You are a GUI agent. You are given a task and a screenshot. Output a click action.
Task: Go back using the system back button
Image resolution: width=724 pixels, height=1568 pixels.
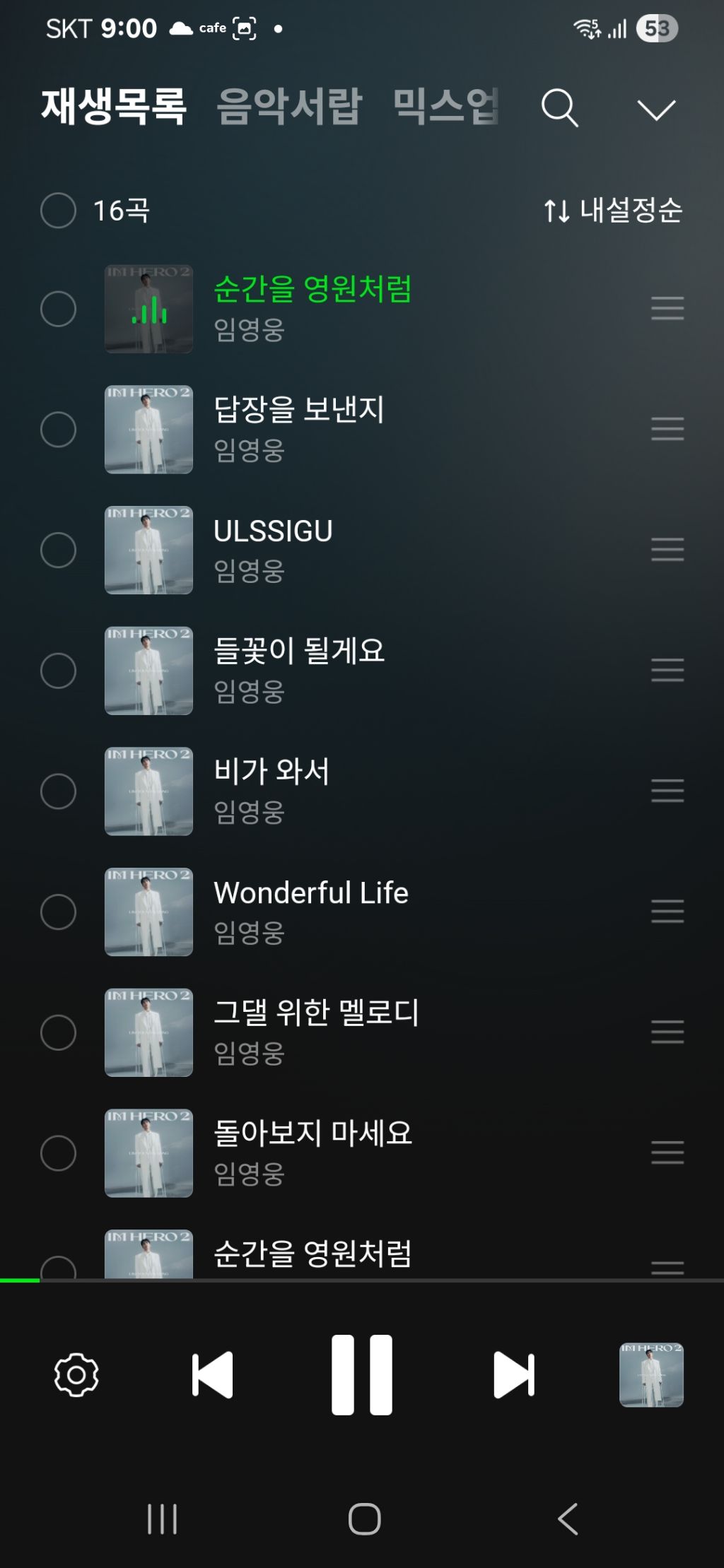click(568, 1519)
